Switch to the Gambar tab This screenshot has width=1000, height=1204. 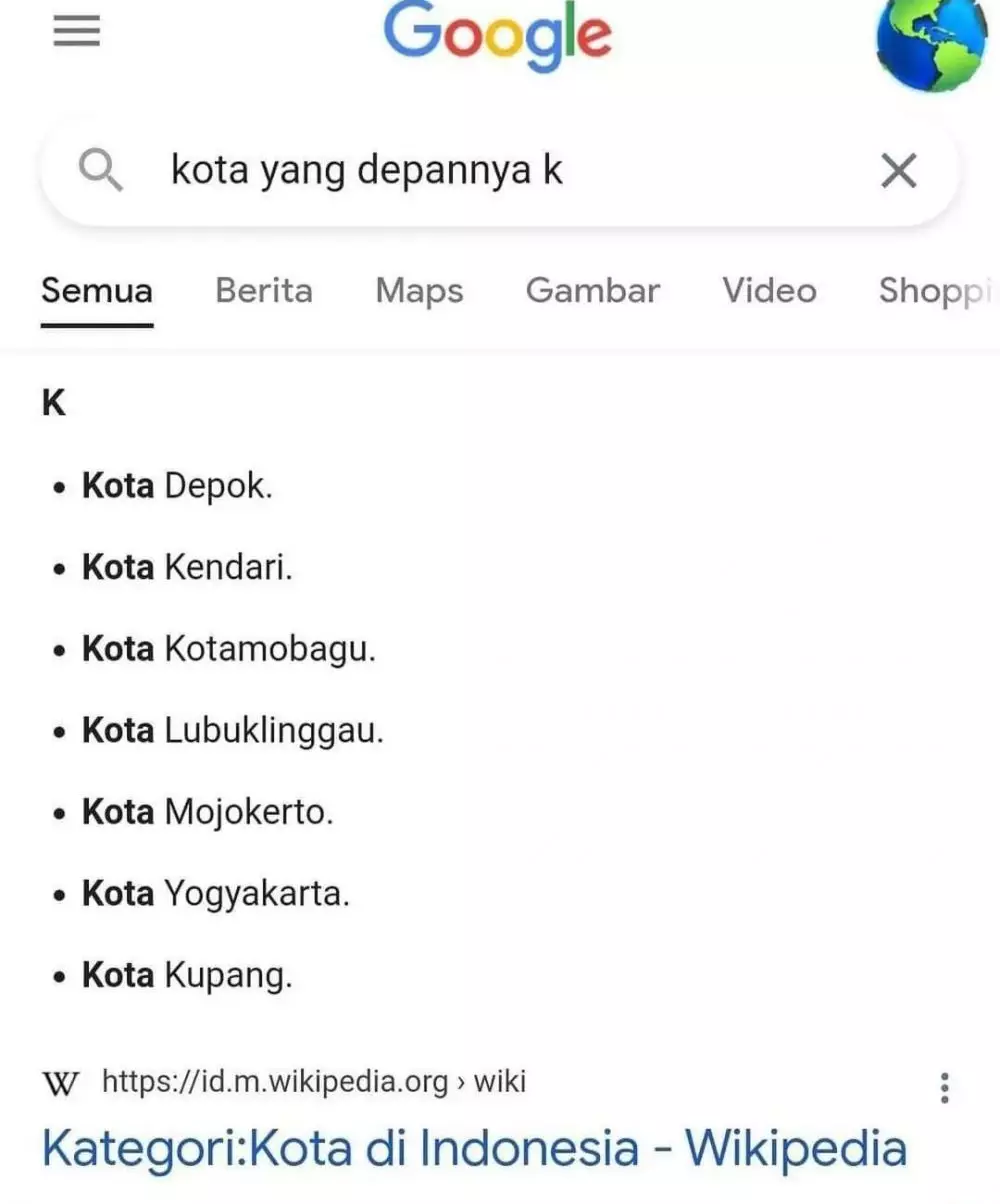pos(592,291)
